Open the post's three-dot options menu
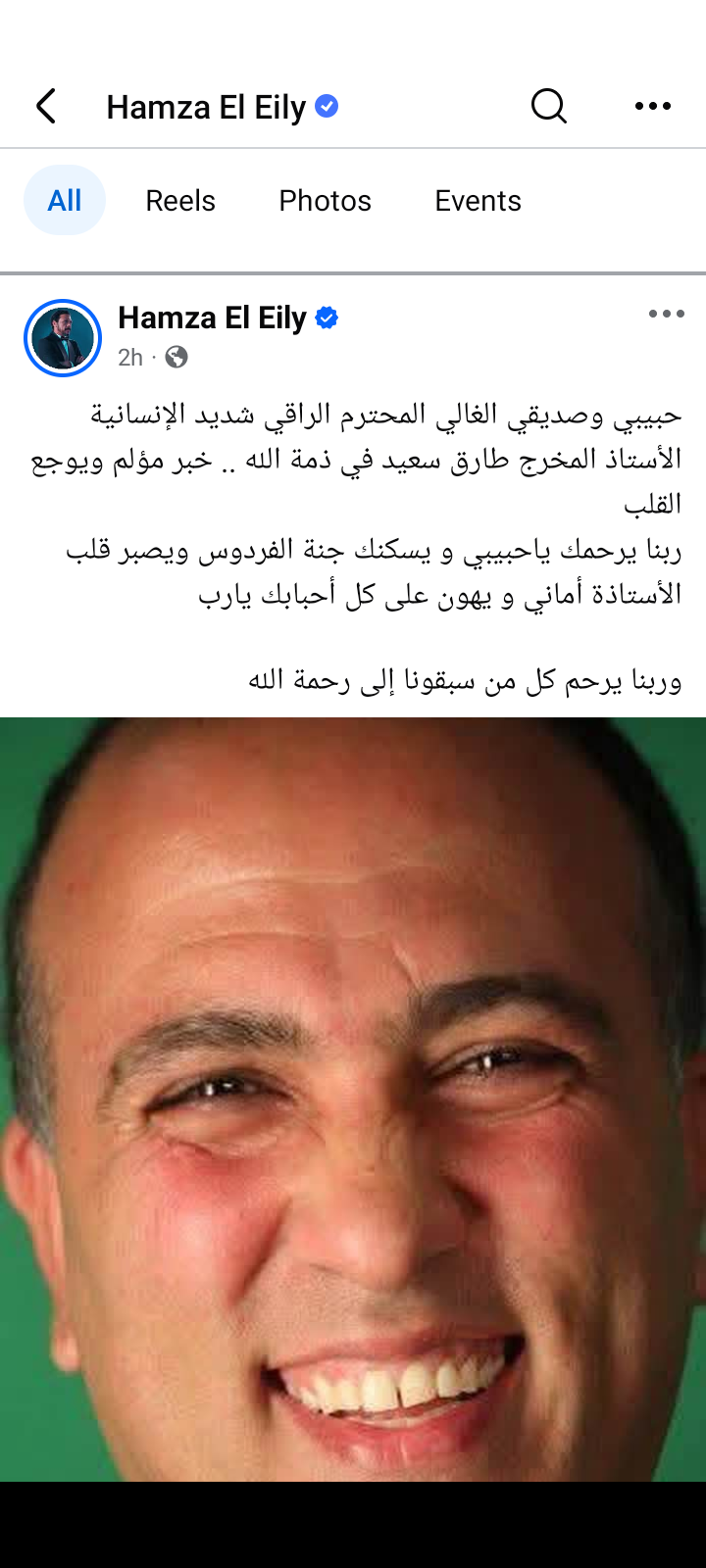 (666, 315)
